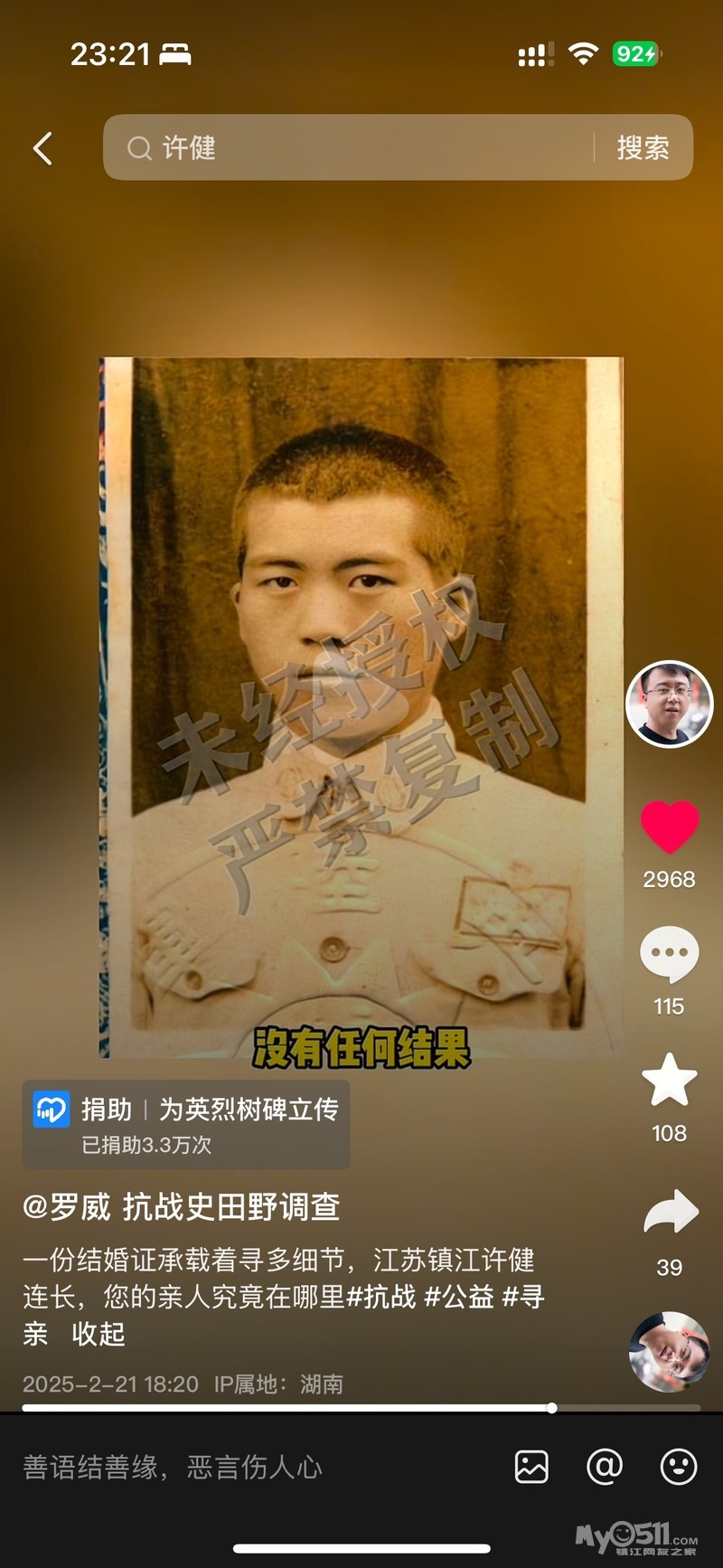Open the comments bubble
The width and height of the screenshot is (723, 1568).
669,953
